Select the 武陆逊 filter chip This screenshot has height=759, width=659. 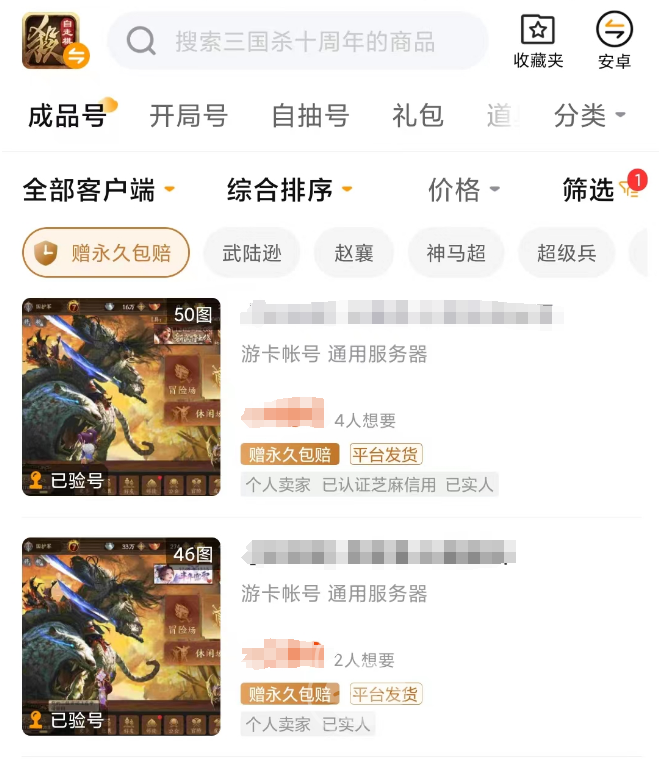tap(252, 253)
